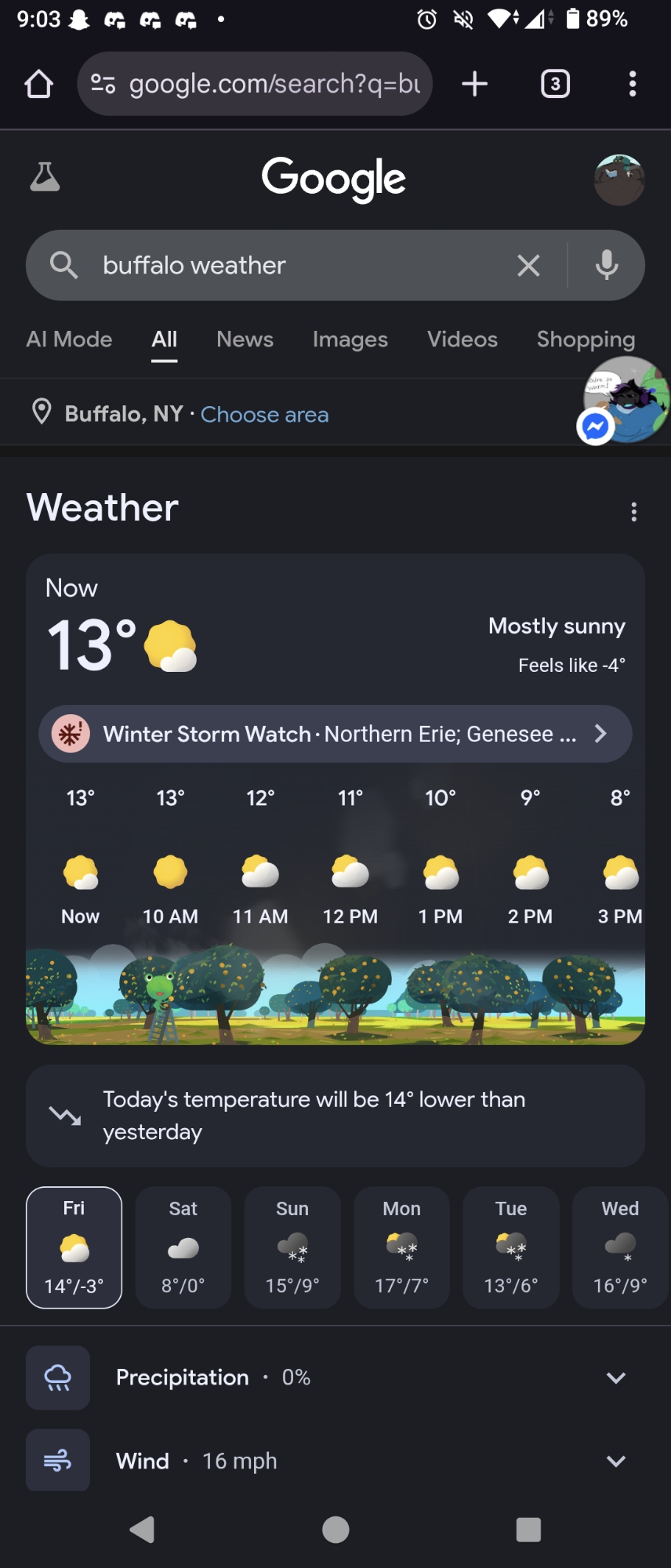Open the Google account profile picture
The image size is (671, 1568).
coord(618,180)
